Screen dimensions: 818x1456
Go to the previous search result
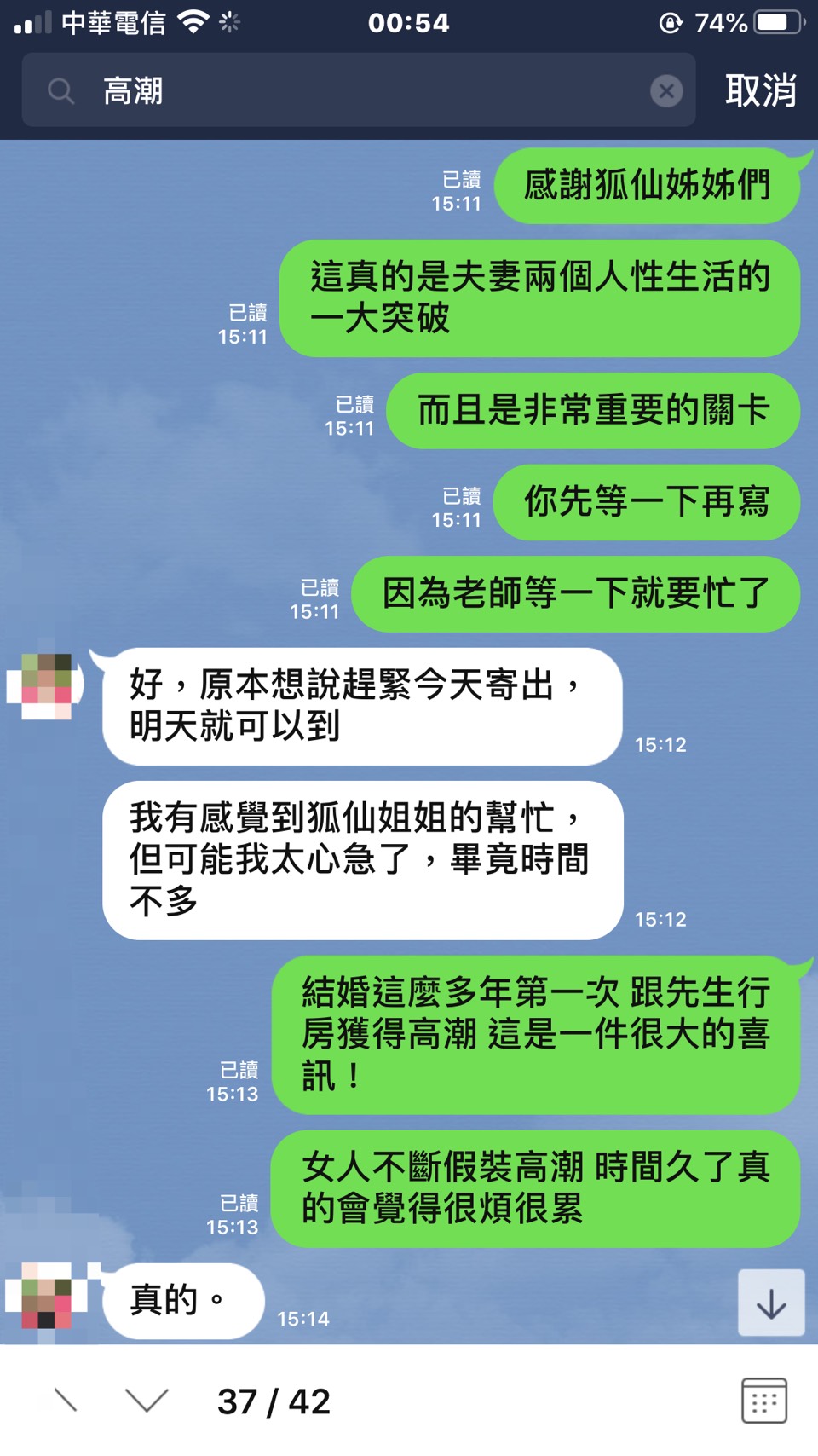pyautogui.click(x=66, y=1401)
